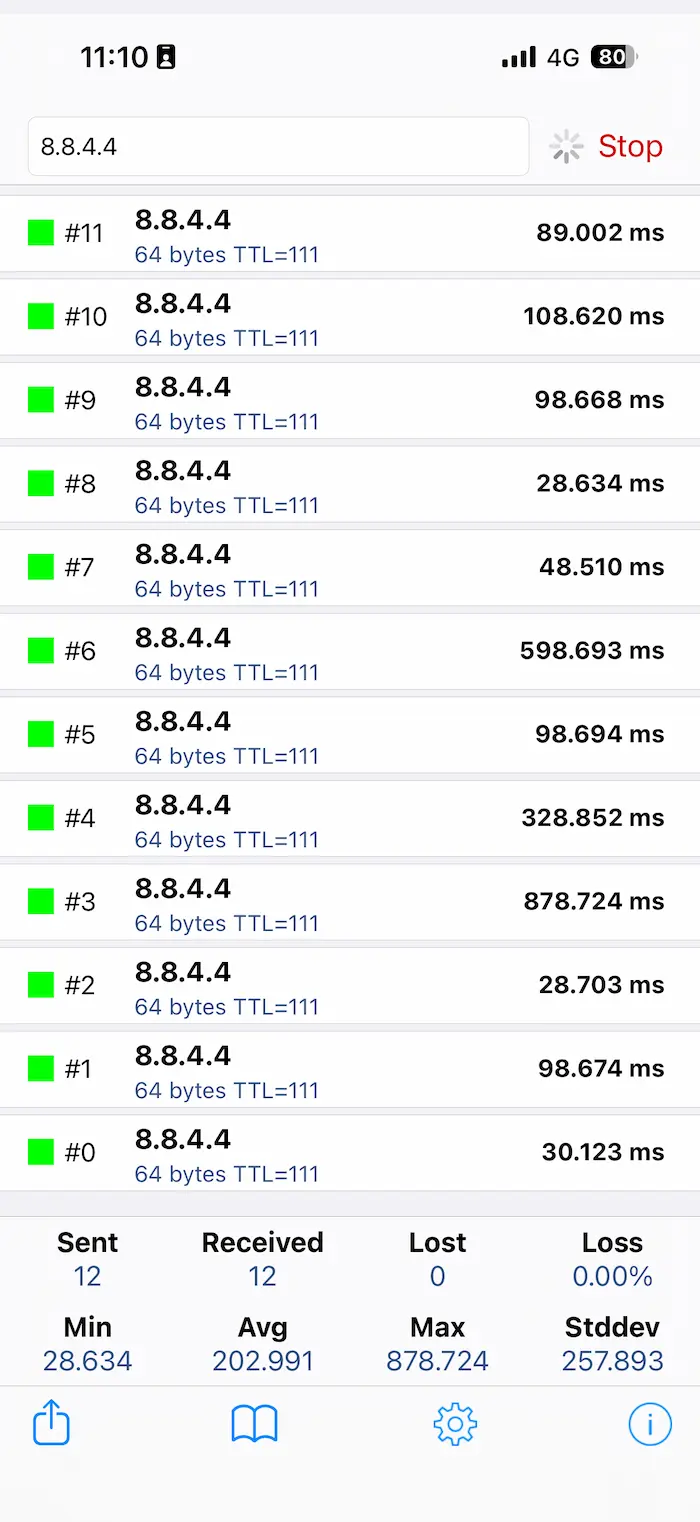
Task: Stop the running ping
Action: coord(630,147)
